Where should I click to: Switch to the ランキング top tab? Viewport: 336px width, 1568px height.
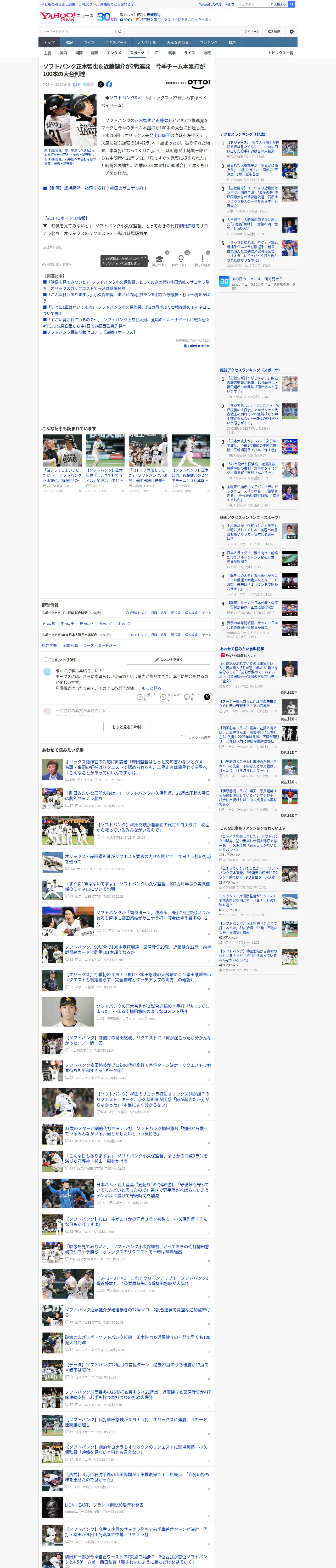click(209, 43)
